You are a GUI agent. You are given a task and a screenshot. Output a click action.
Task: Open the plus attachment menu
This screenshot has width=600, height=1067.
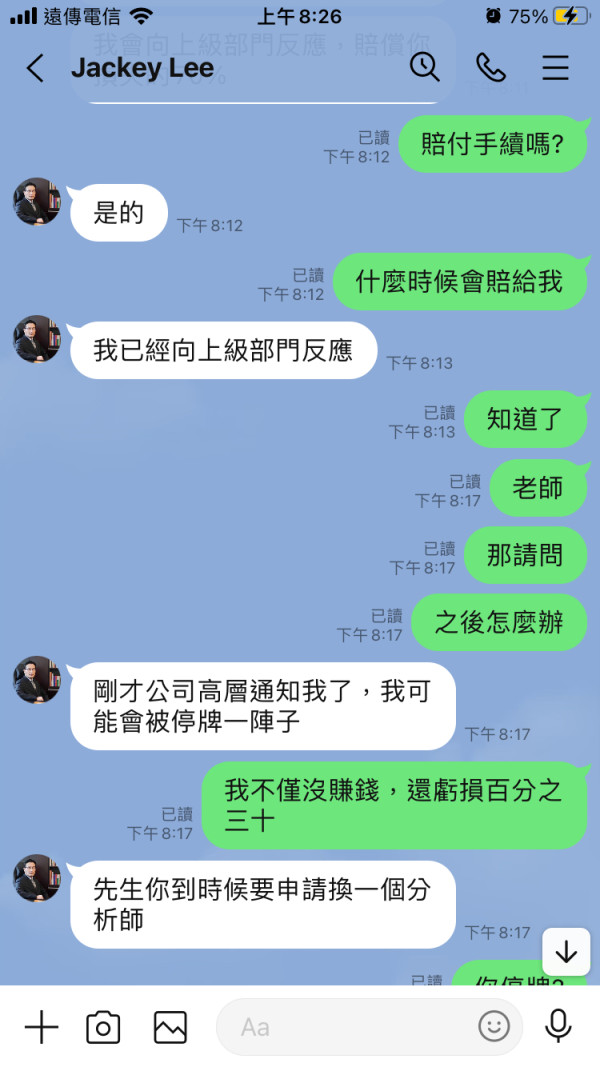pyautogui.click(x=41, y=1026)
